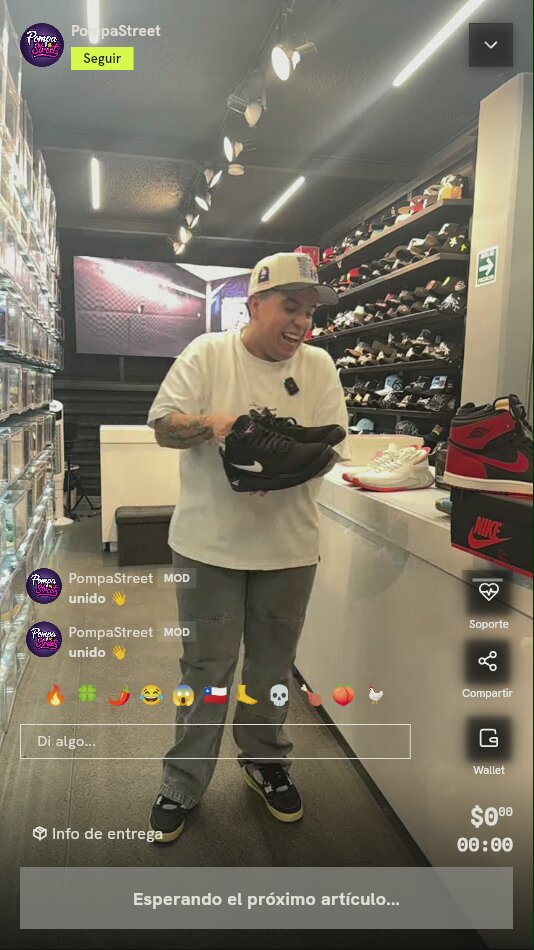Collapse the livestream with the down chevron

[490, 45]
